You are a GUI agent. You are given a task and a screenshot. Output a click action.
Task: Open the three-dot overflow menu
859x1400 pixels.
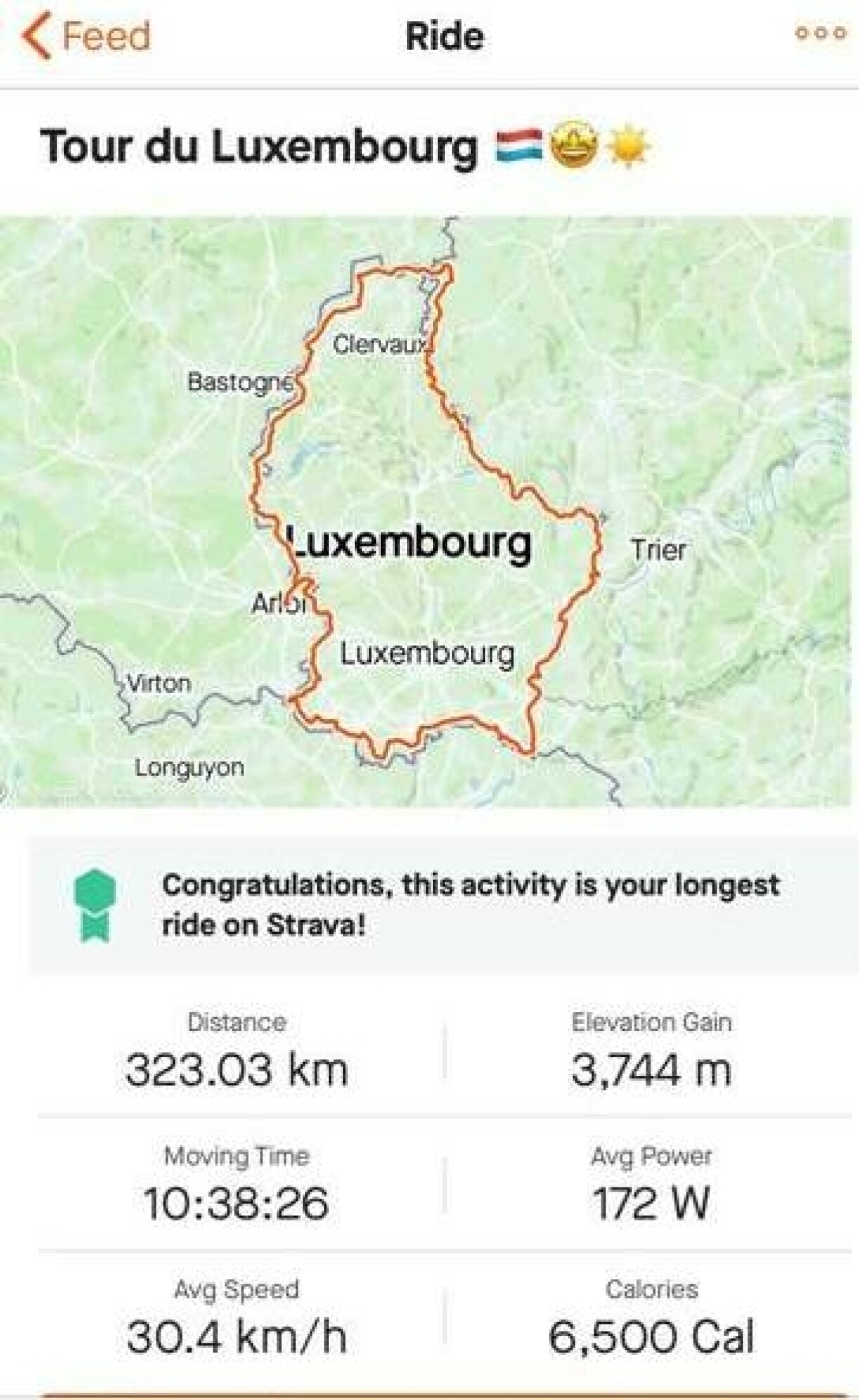[x=820, y=34]
